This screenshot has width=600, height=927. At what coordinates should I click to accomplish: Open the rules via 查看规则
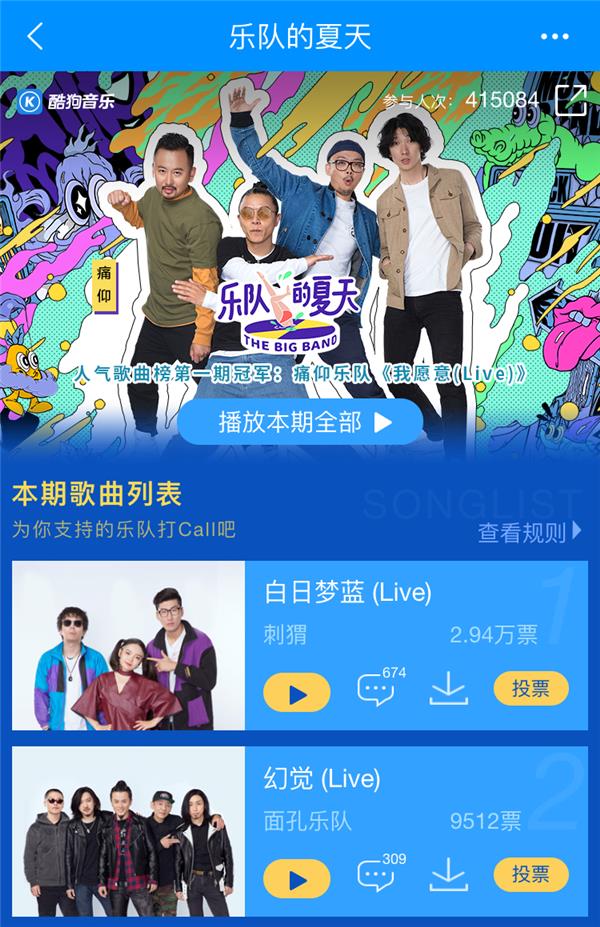coord(529,533)
